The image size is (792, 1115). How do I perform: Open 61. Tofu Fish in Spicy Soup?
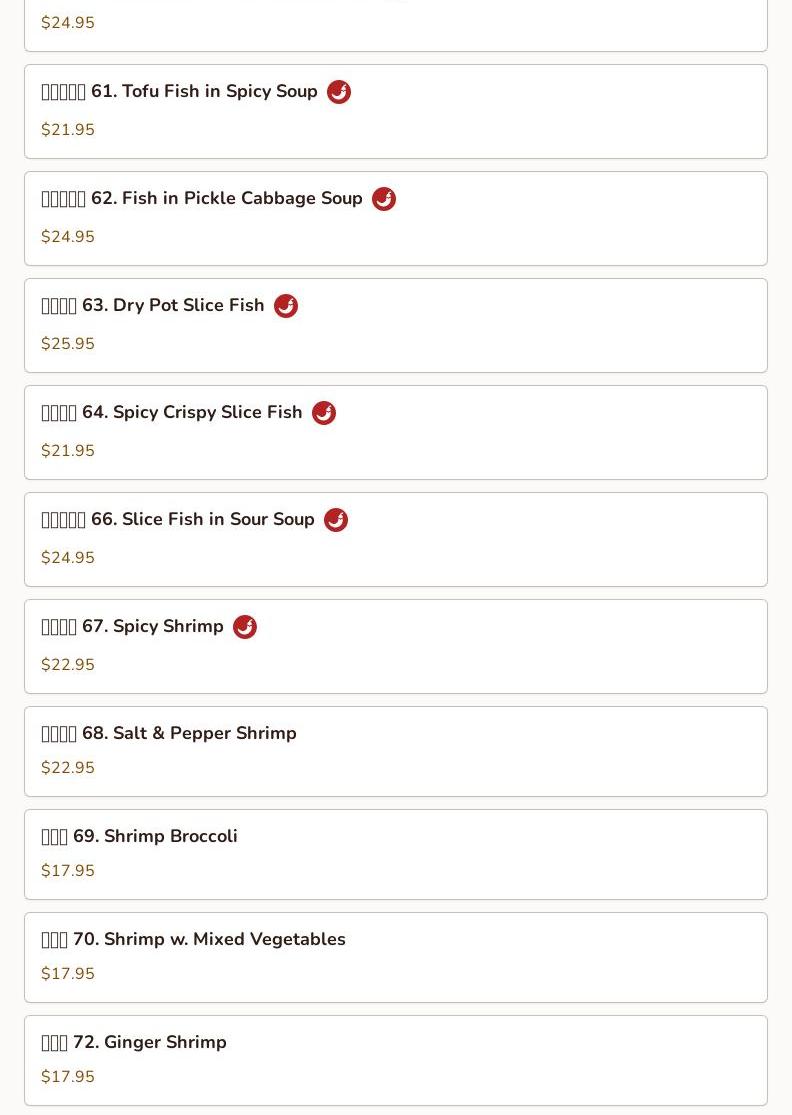pyautogui.click(x=395, y=111)
